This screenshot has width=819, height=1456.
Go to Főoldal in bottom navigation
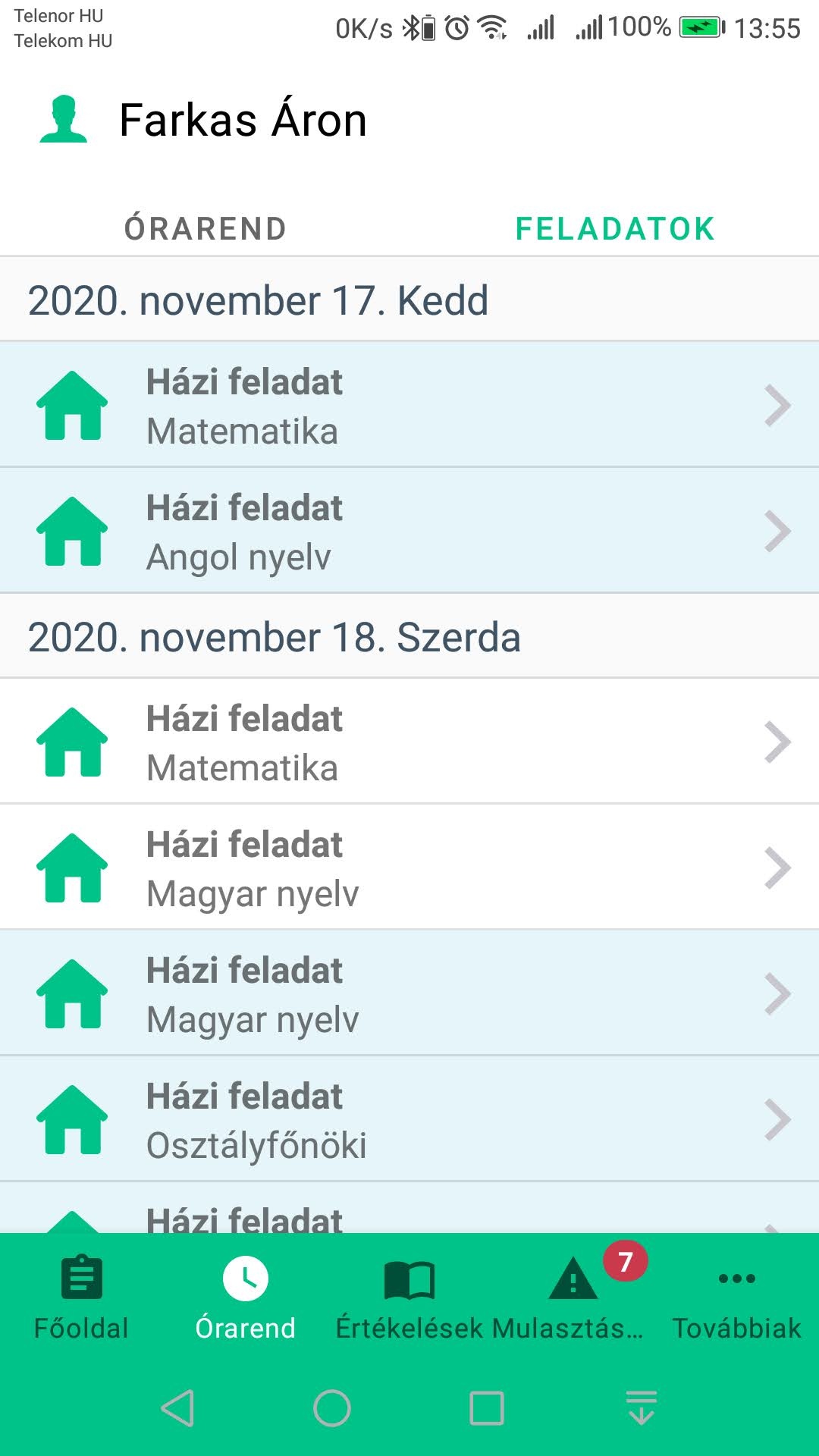81,1297
